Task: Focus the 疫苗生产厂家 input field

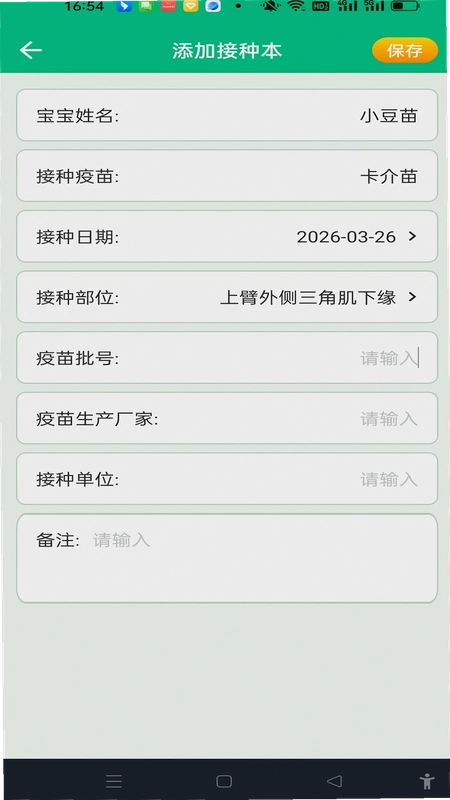Action: coord(227,418)
